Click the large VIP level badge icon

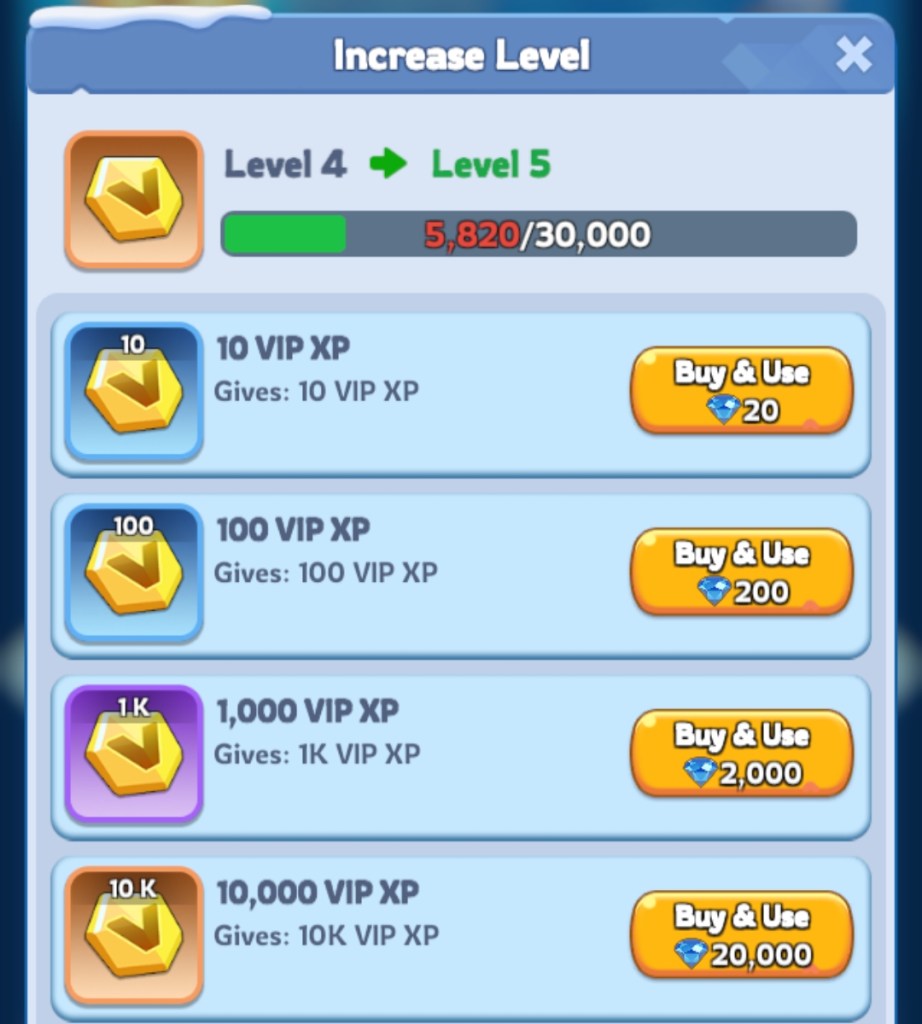click(x=134, y=197)
